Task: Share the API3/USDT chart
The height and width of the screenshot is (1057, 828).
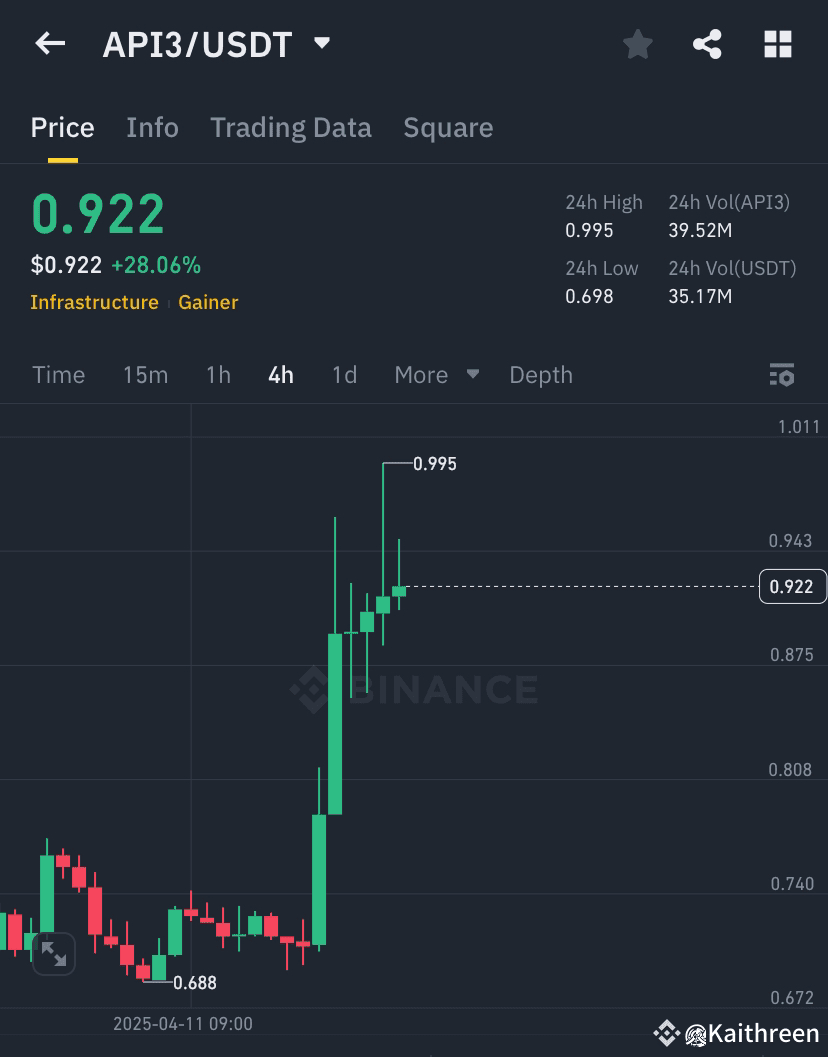Action: click(x=707, y=44)
